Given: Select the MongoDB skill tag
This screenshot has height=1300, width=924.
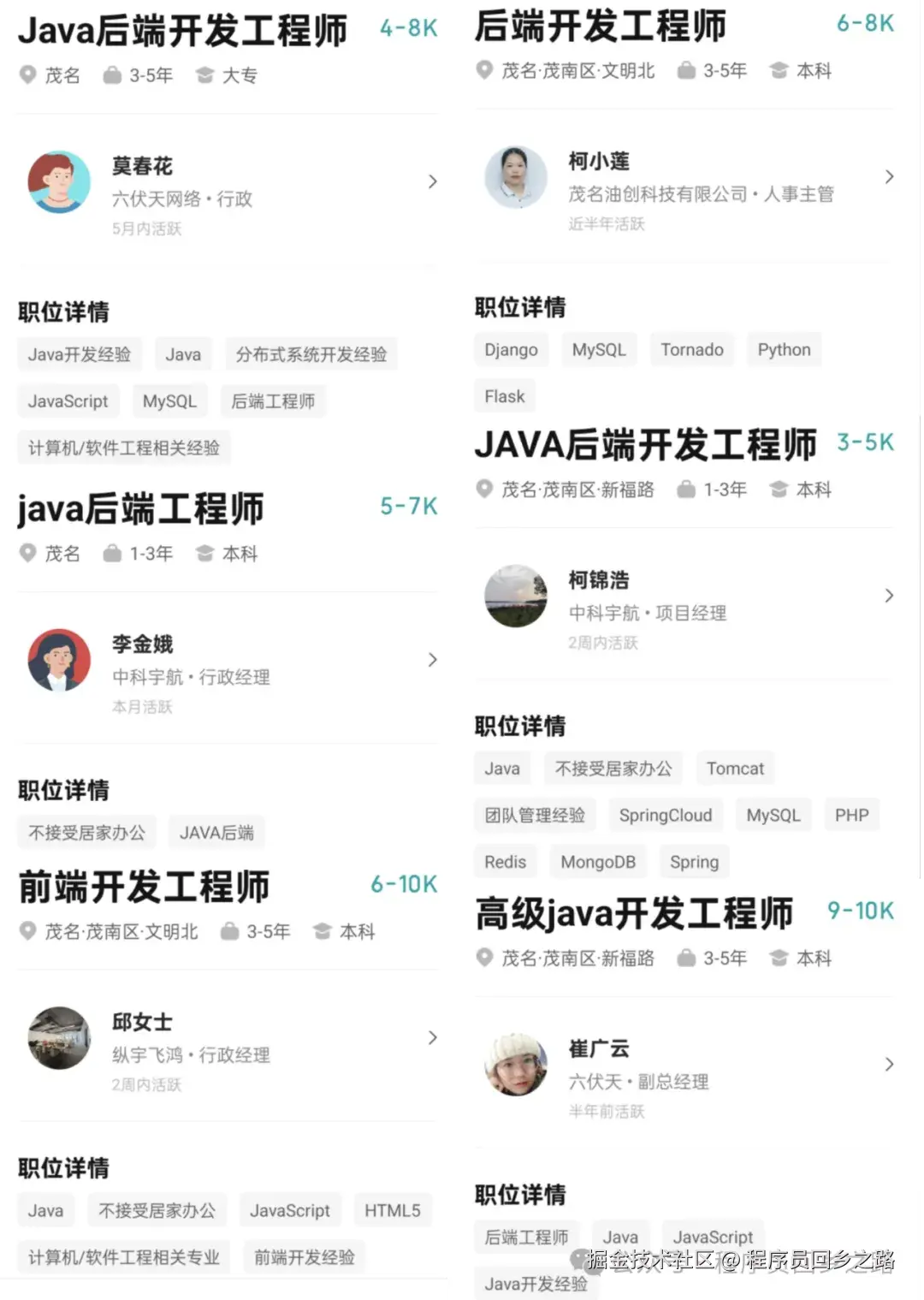Looking at the screenshot, I should click(x=598, y=862).
